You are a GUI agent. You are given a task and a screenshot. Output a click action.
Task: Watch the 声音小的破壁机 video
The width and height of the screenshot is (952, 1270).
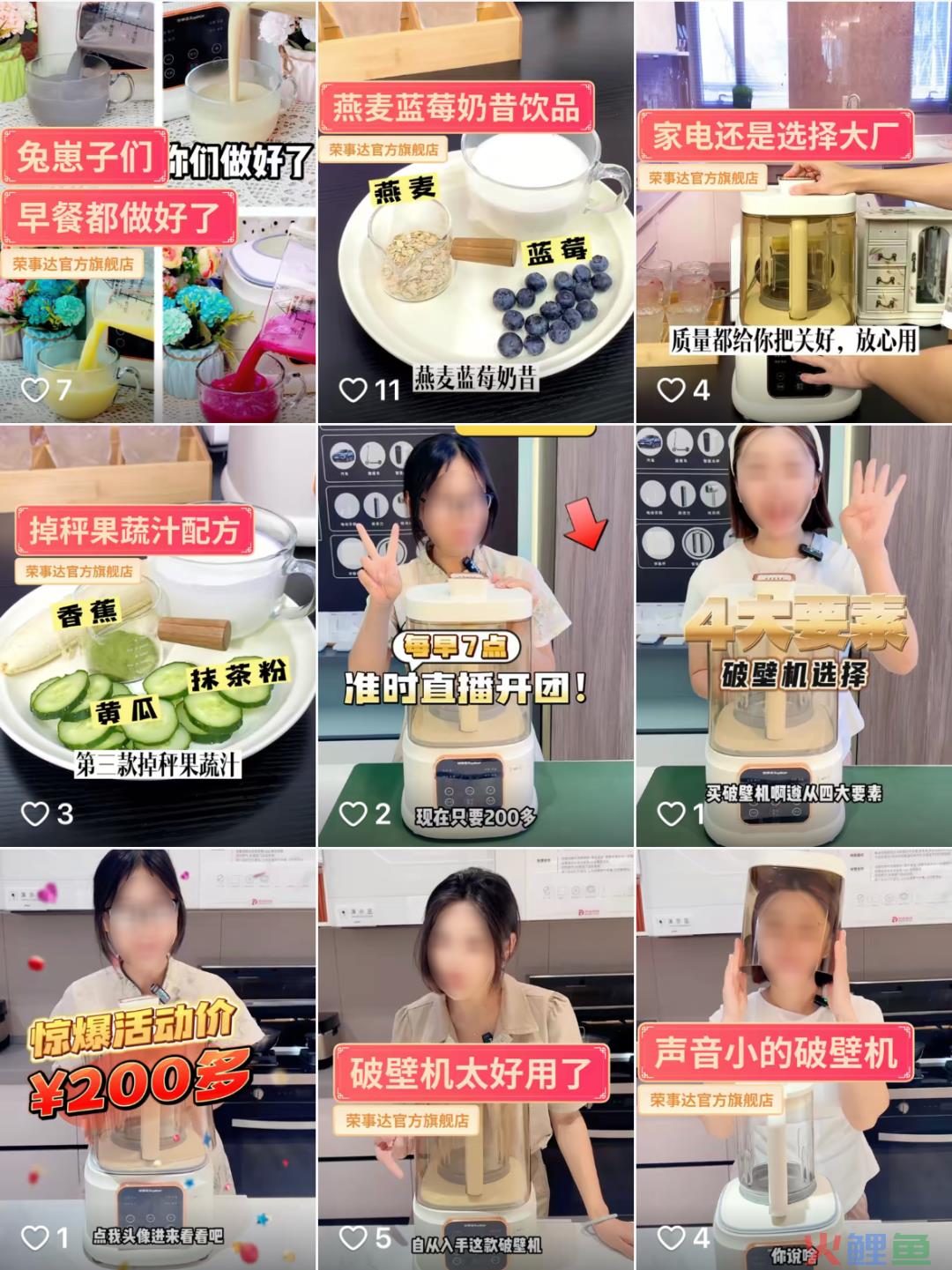click(793, 1058)
